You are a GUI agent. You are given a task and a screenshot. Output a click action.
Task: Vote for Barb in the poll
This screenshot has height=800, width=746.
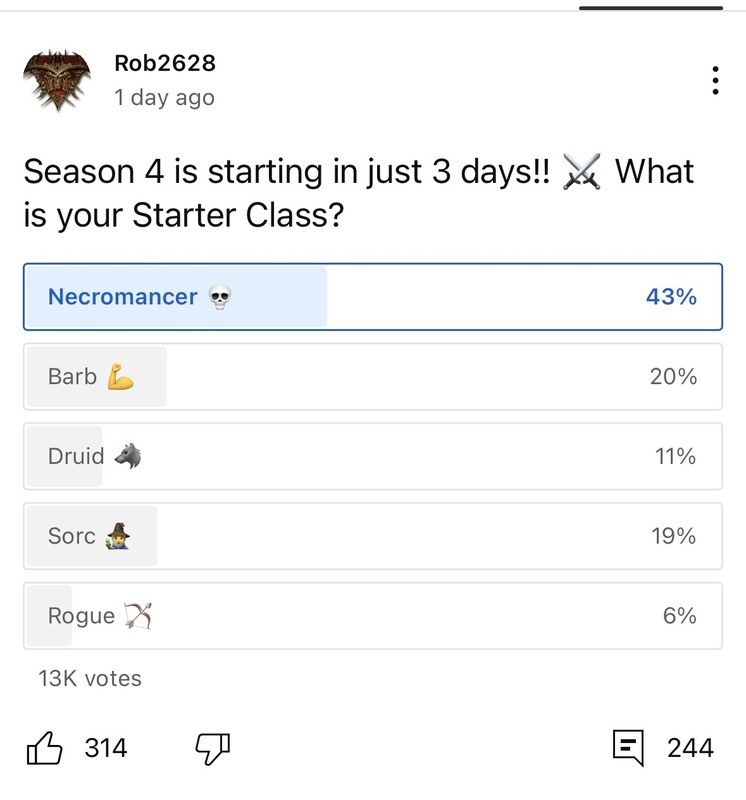[x=372, y=377]
